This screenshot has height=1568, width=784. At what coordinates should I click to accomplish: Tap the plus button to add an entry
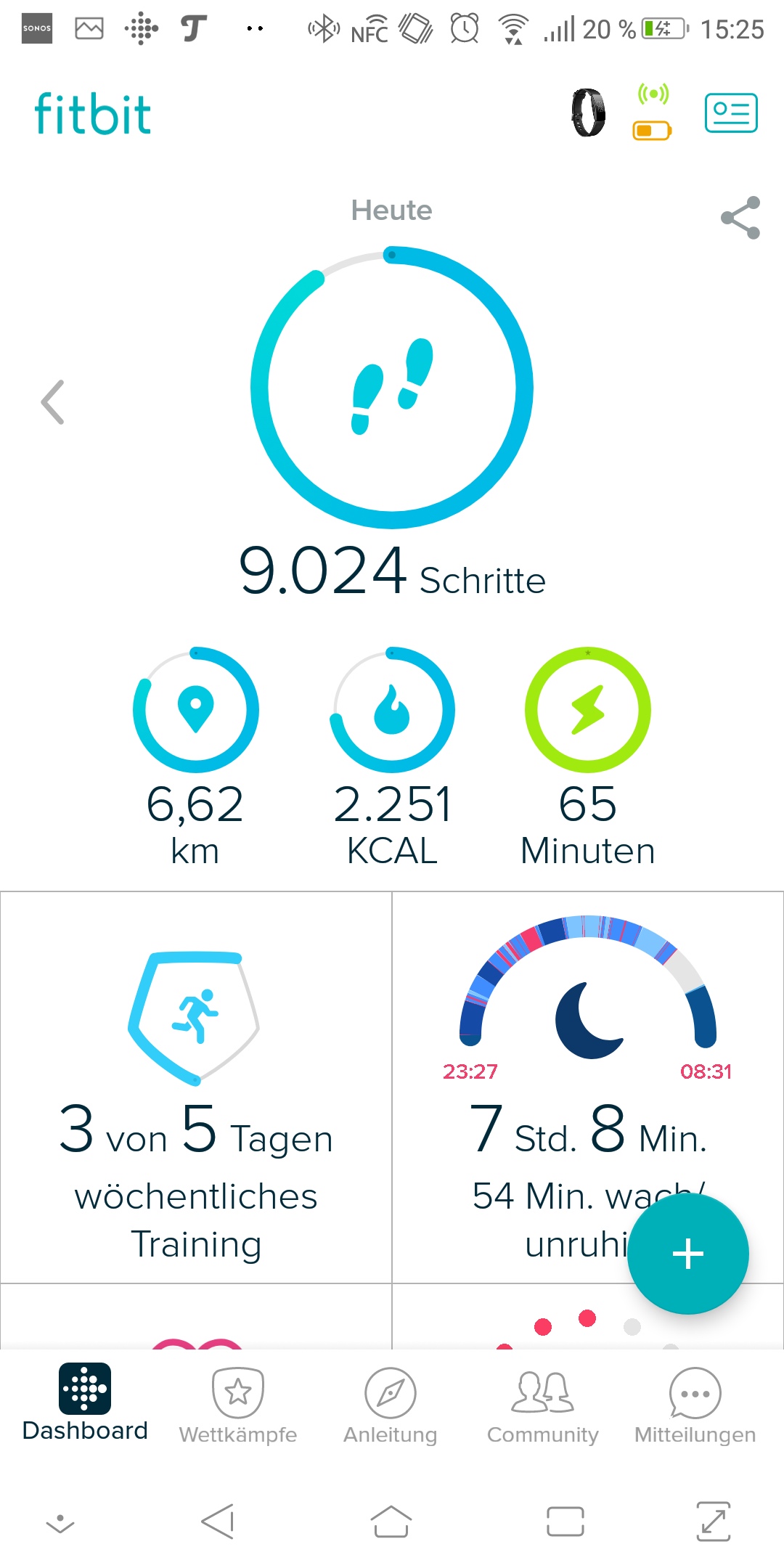coord(687,1254)
